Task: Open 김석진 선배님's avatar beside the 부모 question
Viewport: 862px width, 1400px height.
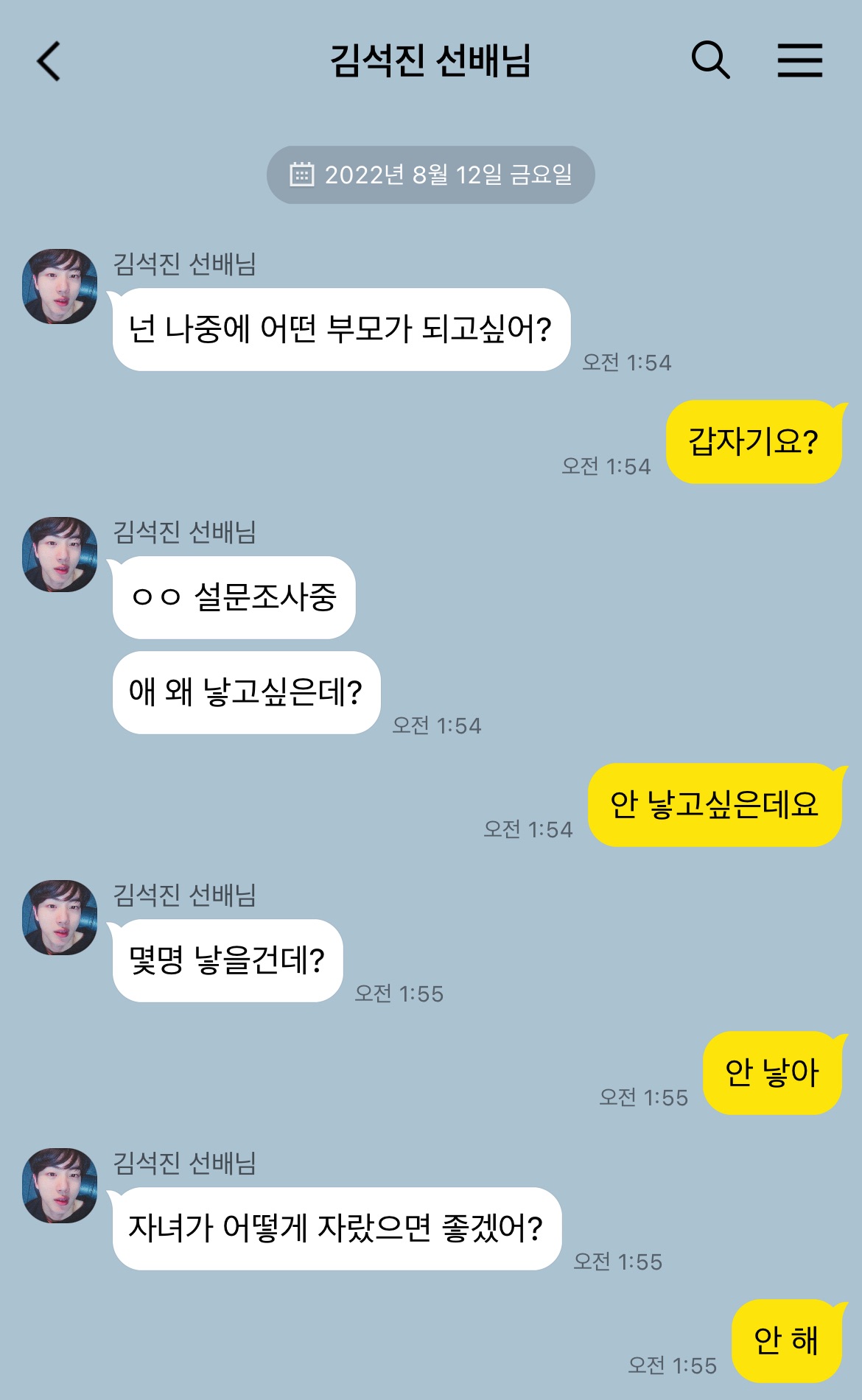Action: point(60,286)
